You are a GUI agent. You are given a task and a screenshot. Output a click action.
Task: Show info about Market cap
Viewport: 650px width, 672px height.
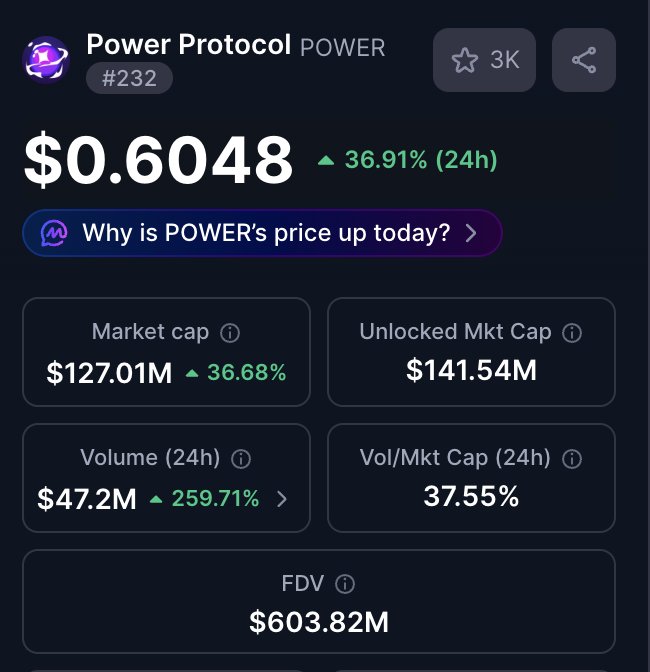(230, 333)
